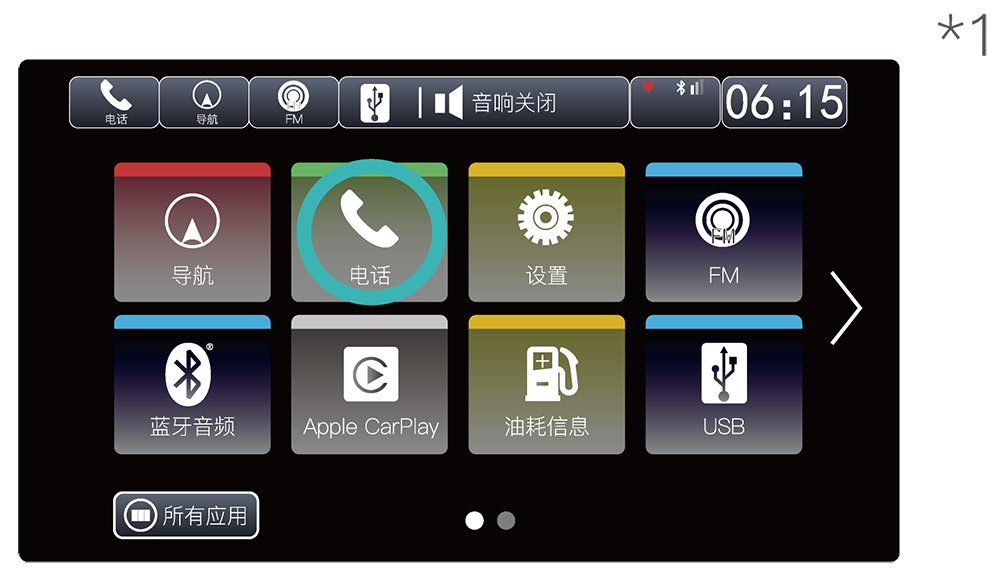Launch the FM radio tile
The image size is (1000, 568).
point(723,232)
